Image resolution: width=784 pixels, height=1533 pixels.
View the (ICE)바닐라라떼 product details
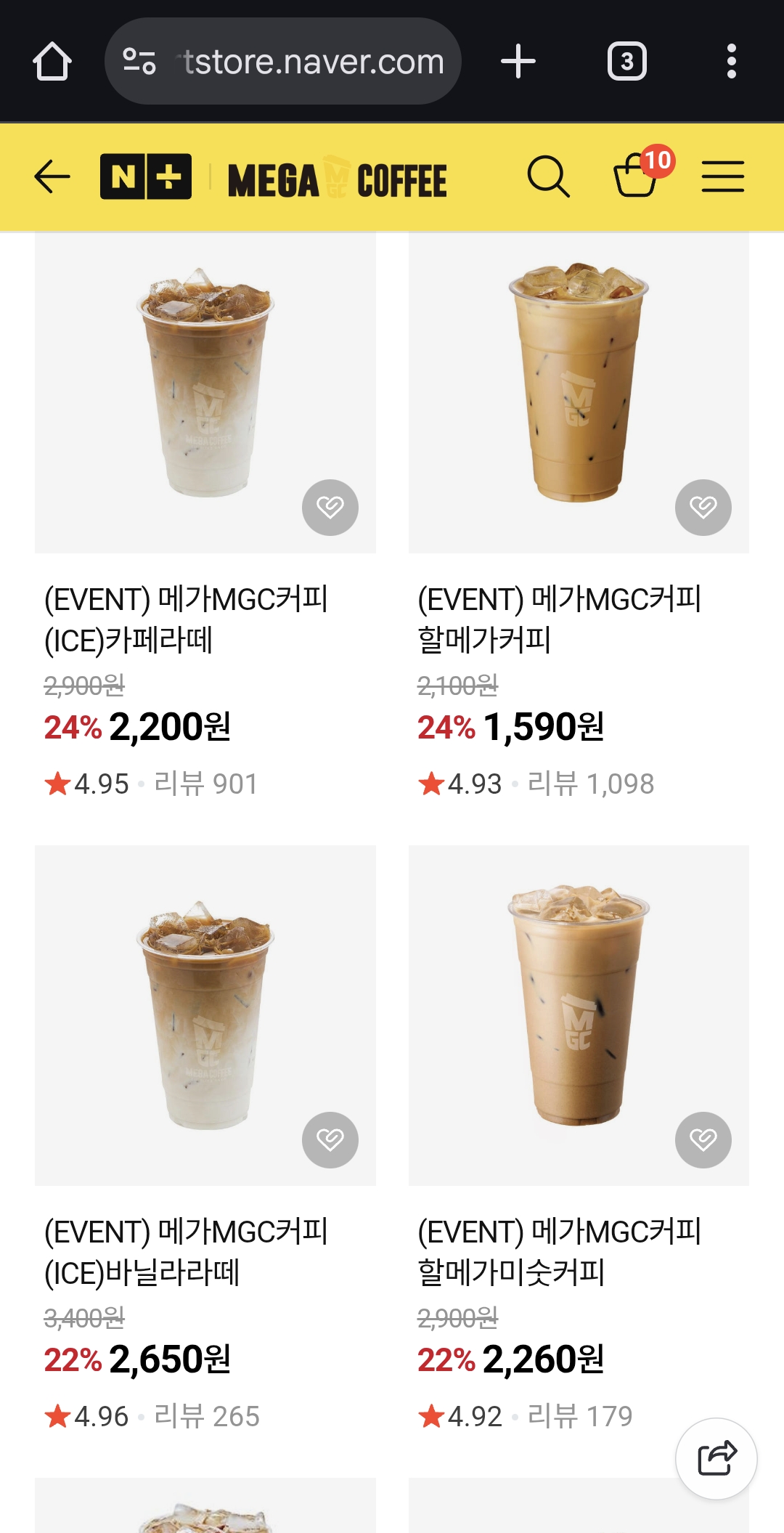click(x=205, y=1017)
